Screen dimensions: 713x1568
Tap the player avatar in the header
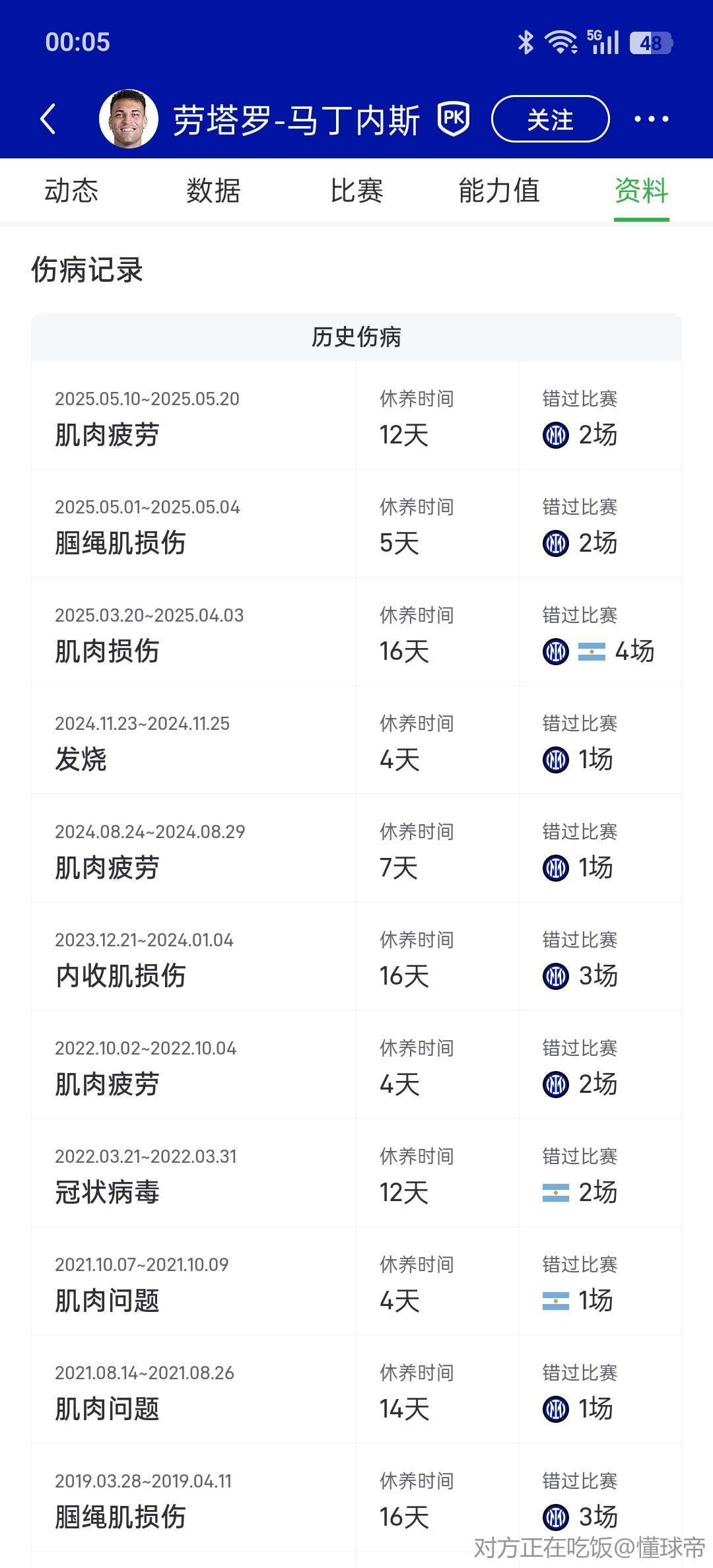tap(128, 119)
